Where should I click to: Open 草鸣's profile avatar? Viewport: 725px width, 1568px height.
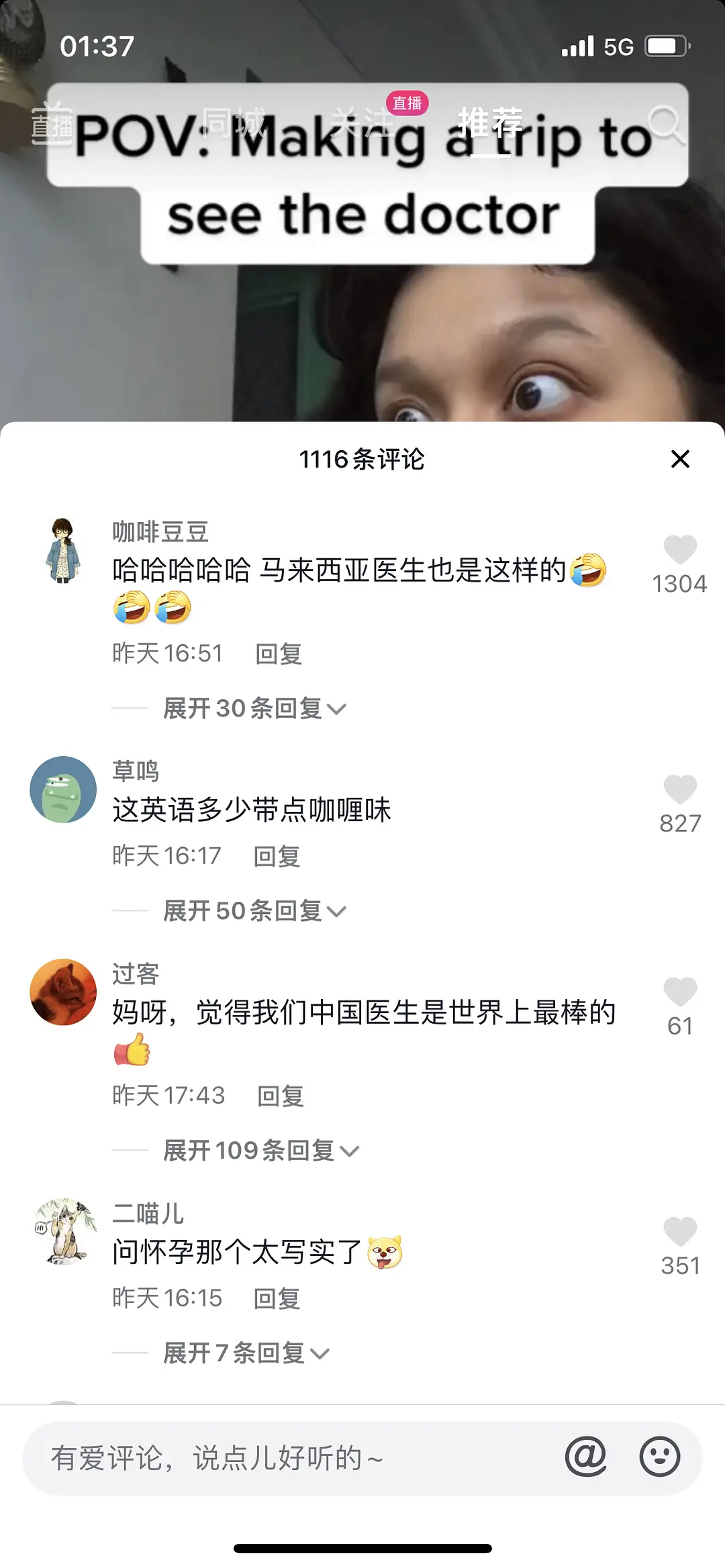point(63,790)
